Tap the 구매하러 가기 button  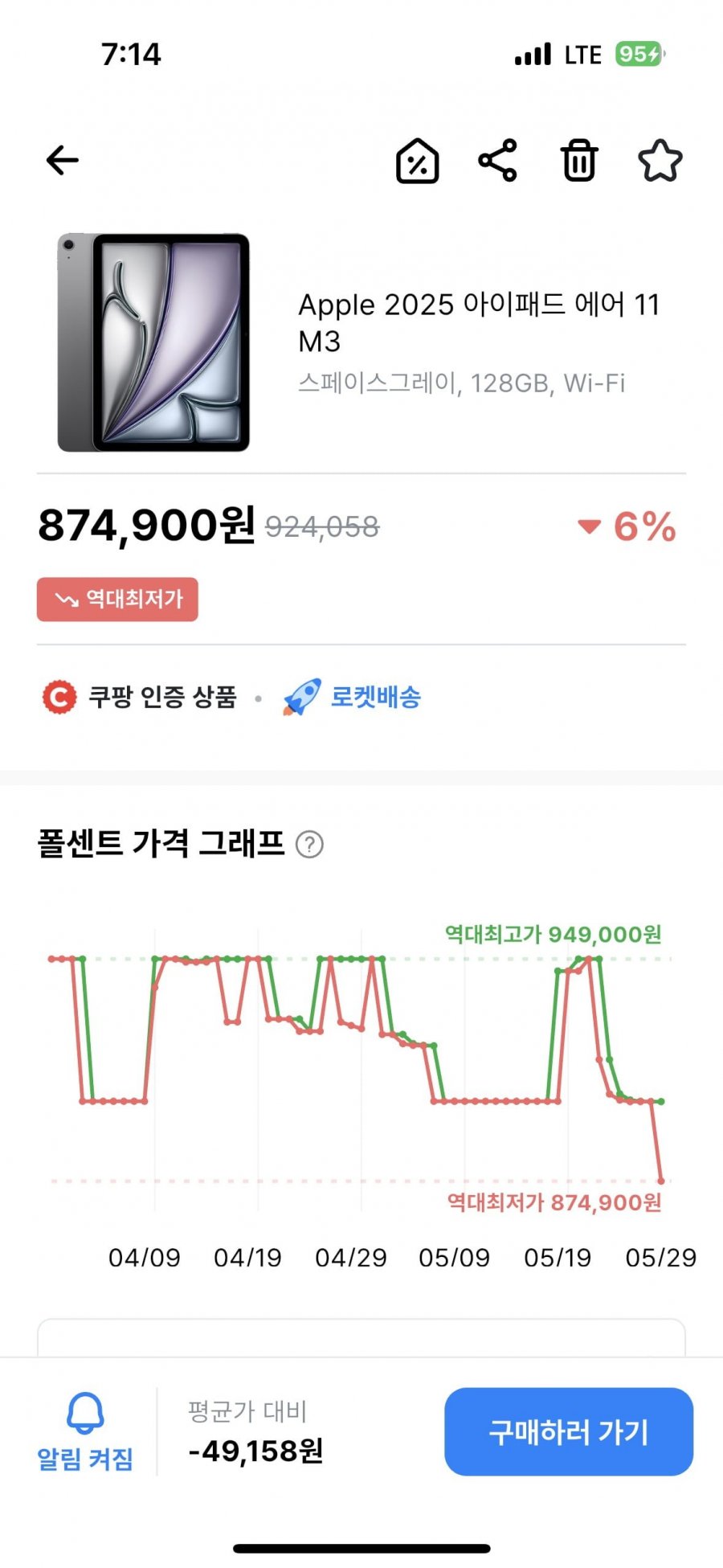(569, 1431)
